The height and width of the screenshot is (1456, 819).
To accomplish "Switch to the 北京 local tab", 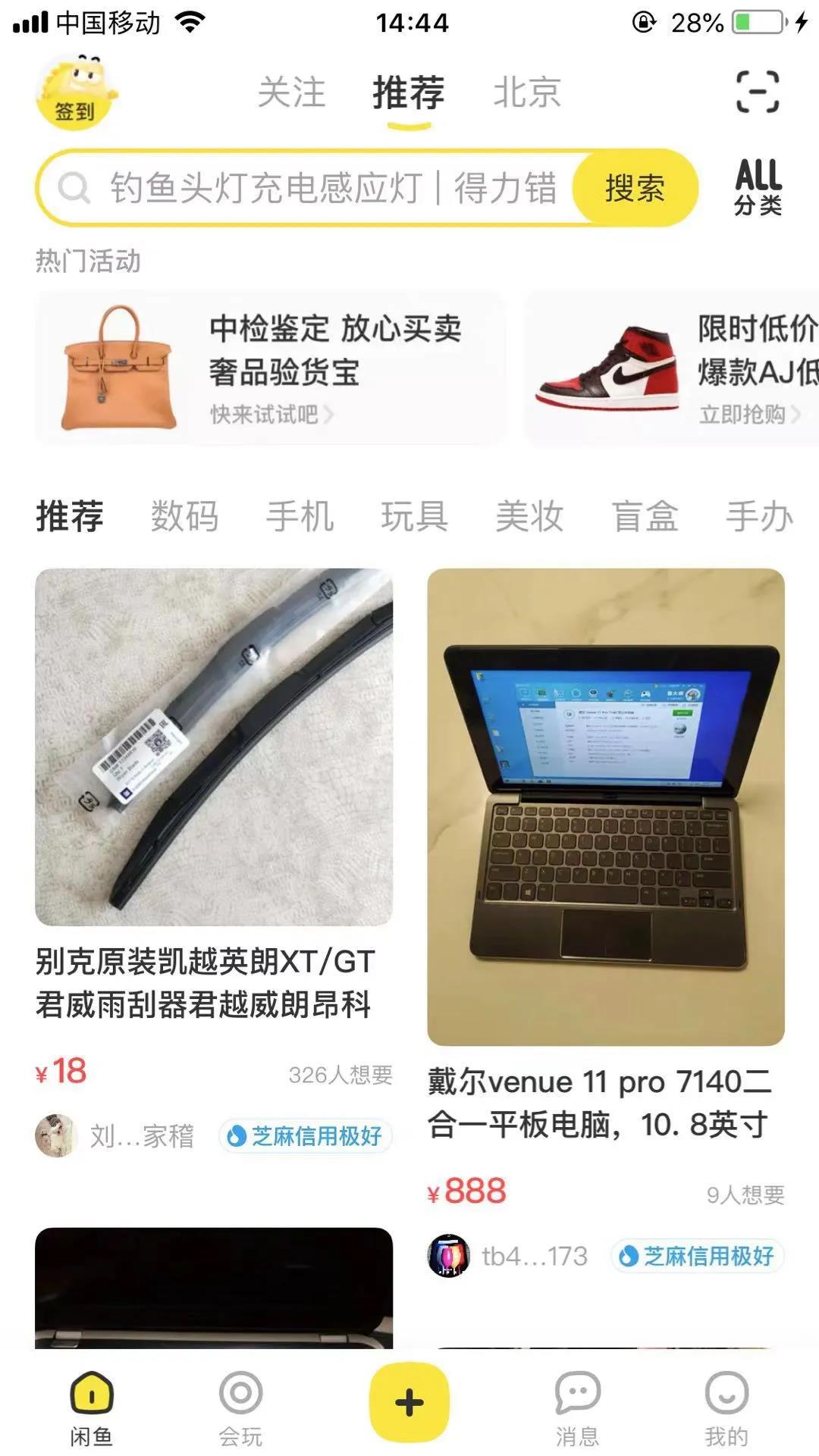I will click(x=527, y=92).
